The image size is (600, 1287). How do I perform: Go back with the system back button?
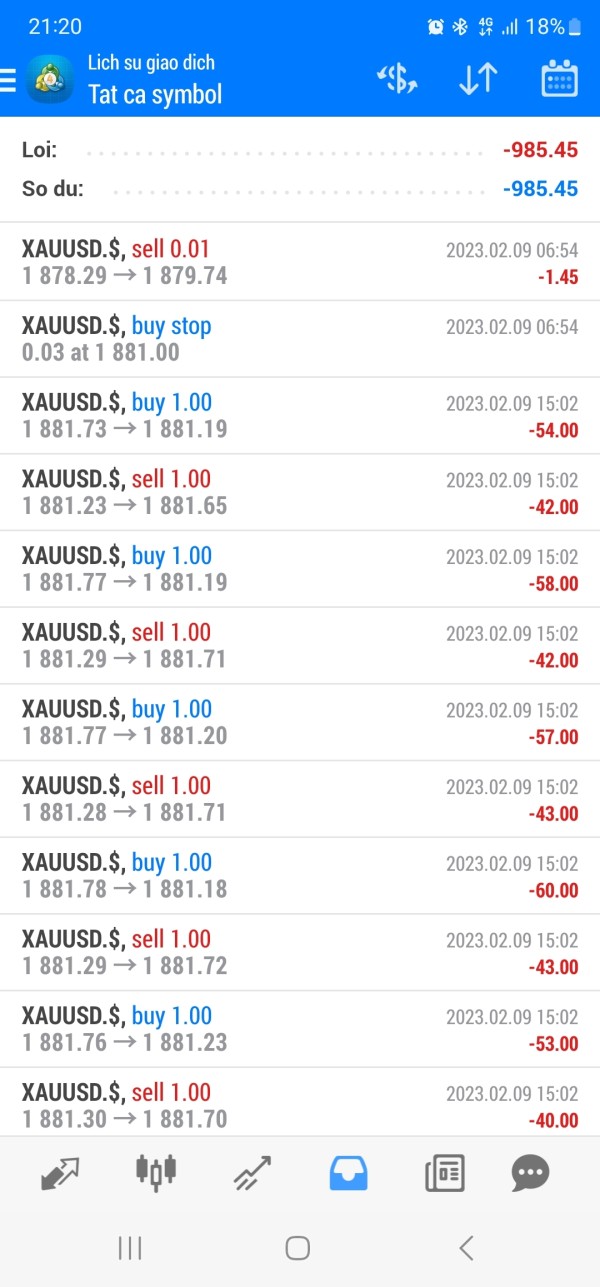[466, 1247]
